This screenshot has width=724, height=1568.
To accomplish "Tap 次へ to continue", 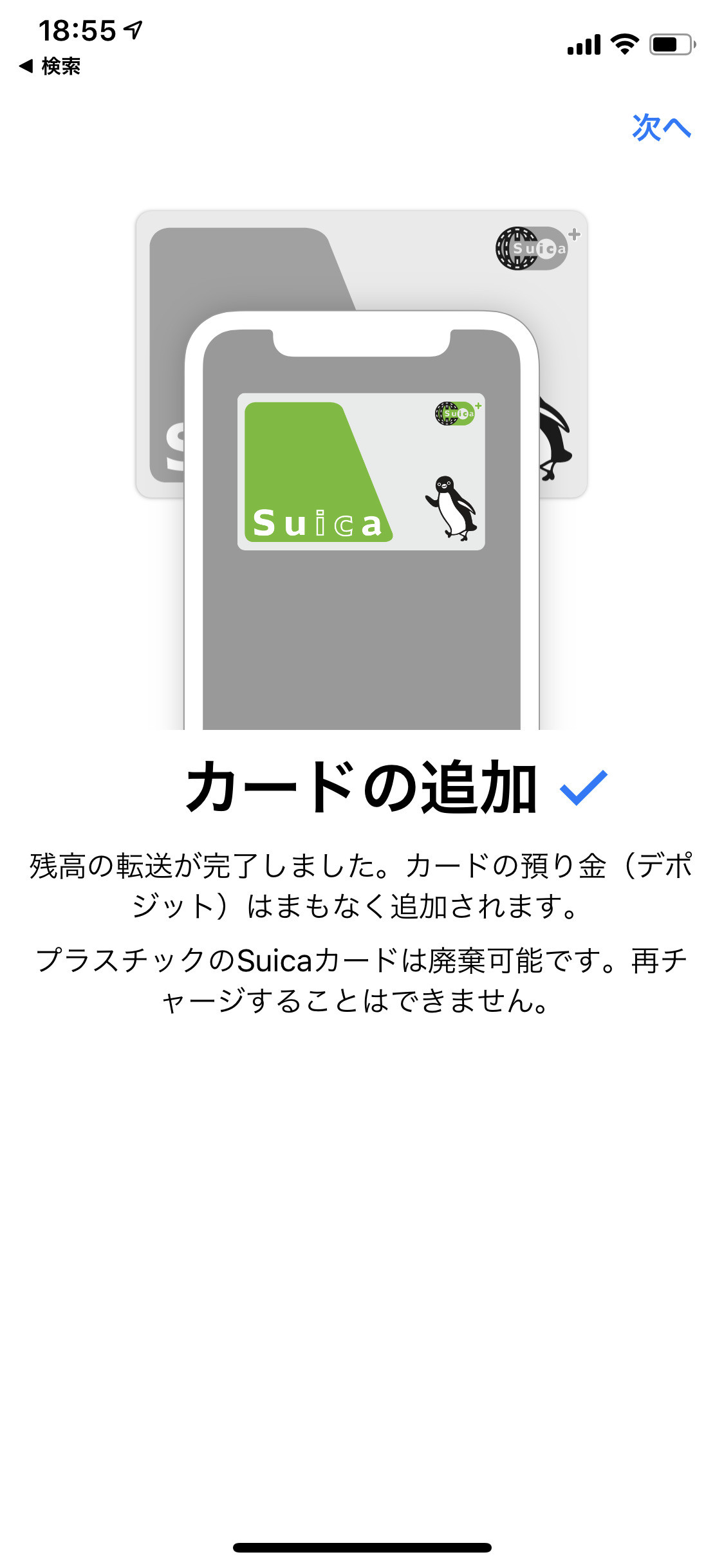I will (661, 127).
